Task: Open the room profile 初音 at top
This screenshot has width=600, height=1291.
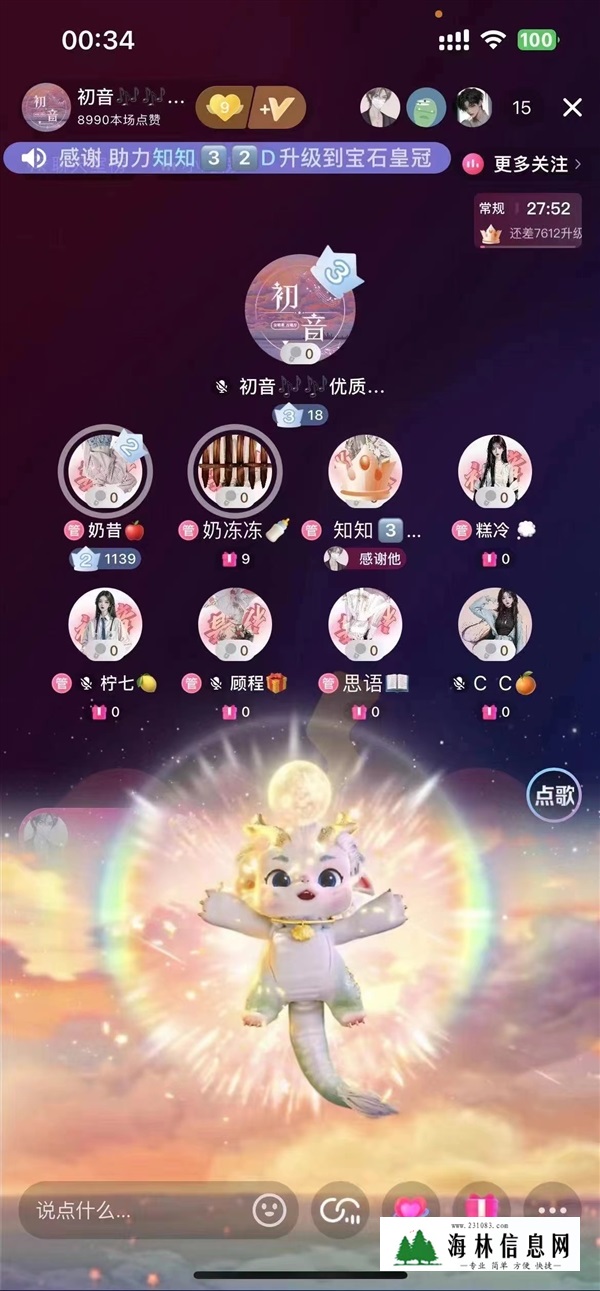Action: point(105,107)
